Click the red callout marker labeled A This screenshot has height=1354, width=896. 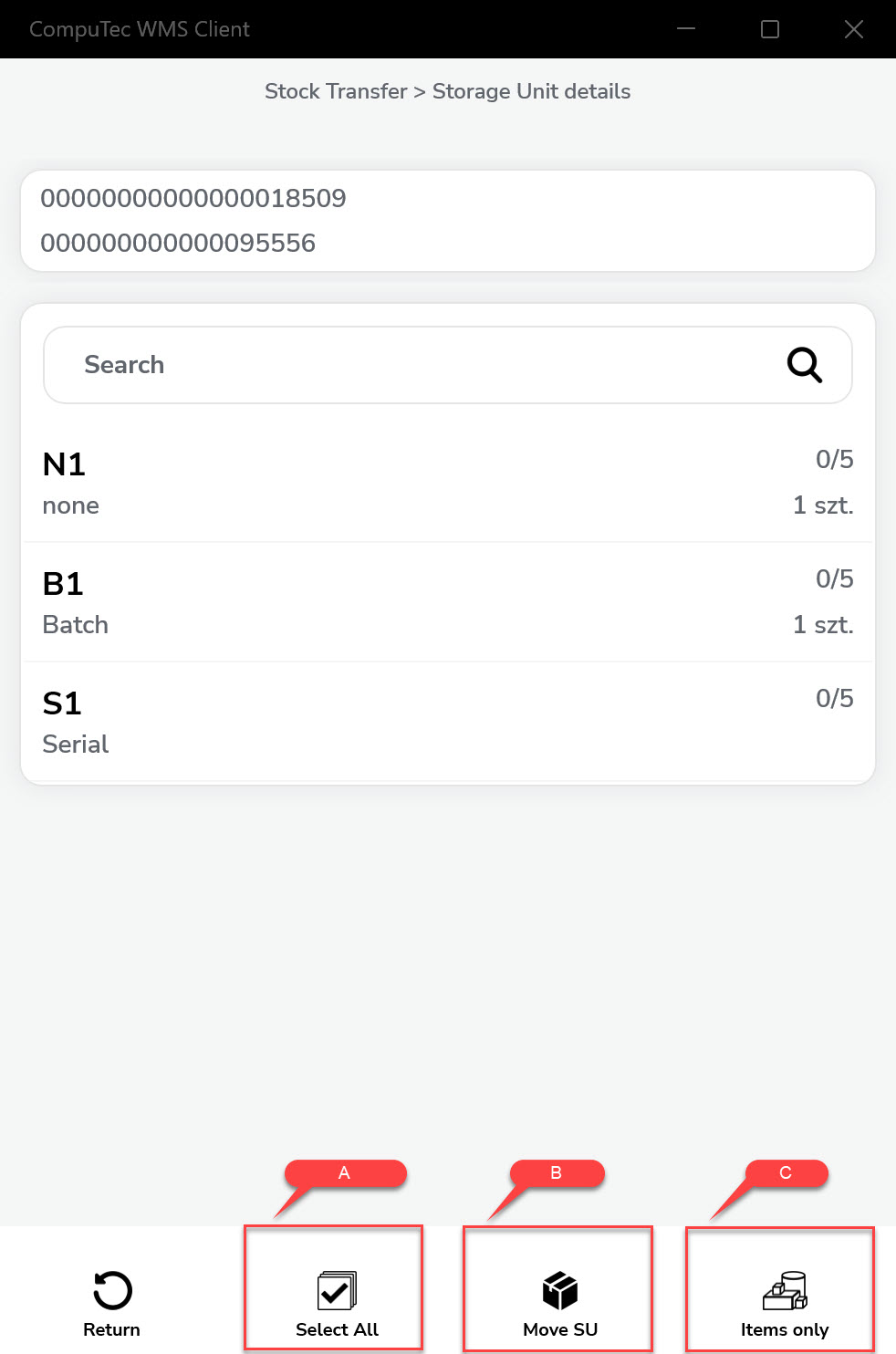pyautogui.click(x=344, y=1174)
